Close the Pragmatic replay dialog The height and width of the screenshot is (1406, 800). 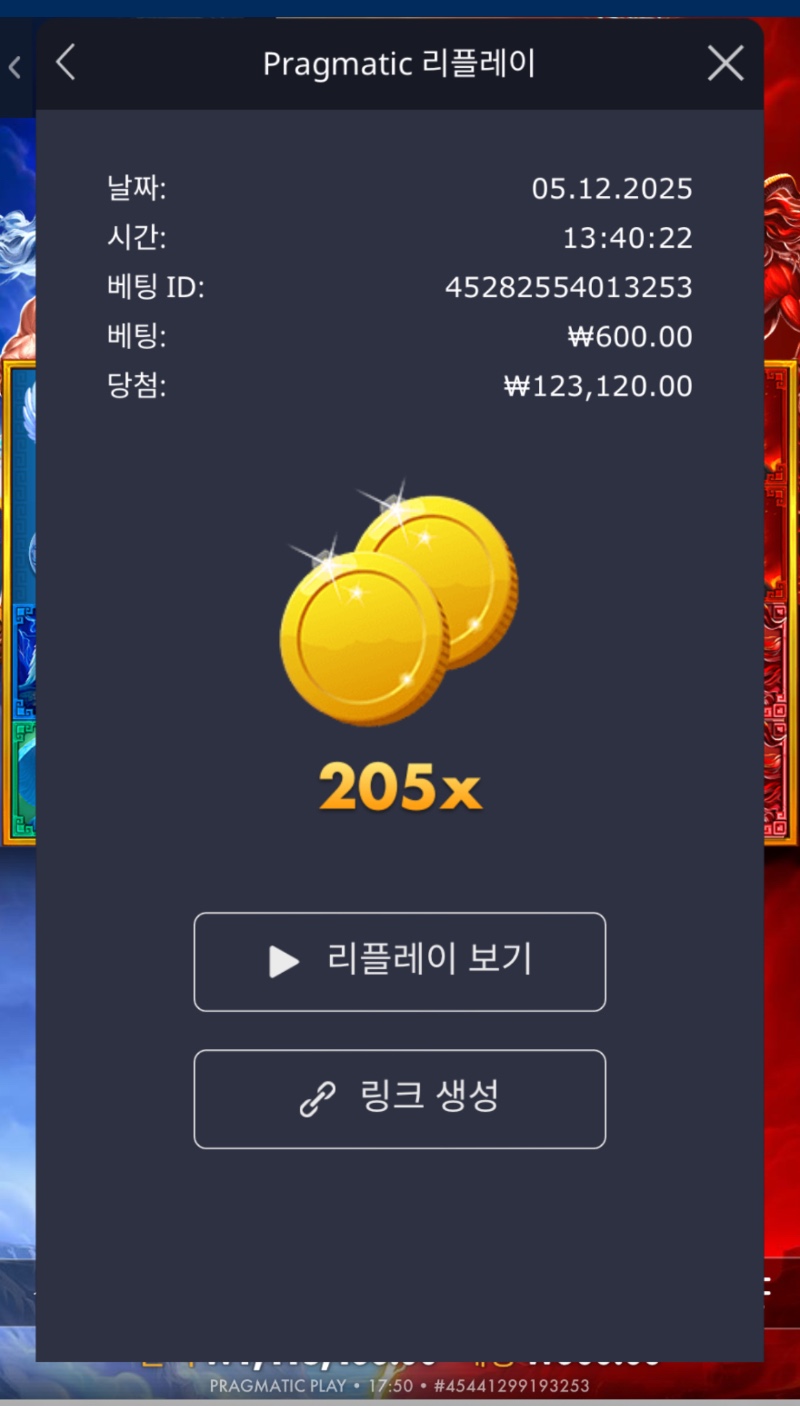(725, 64)
